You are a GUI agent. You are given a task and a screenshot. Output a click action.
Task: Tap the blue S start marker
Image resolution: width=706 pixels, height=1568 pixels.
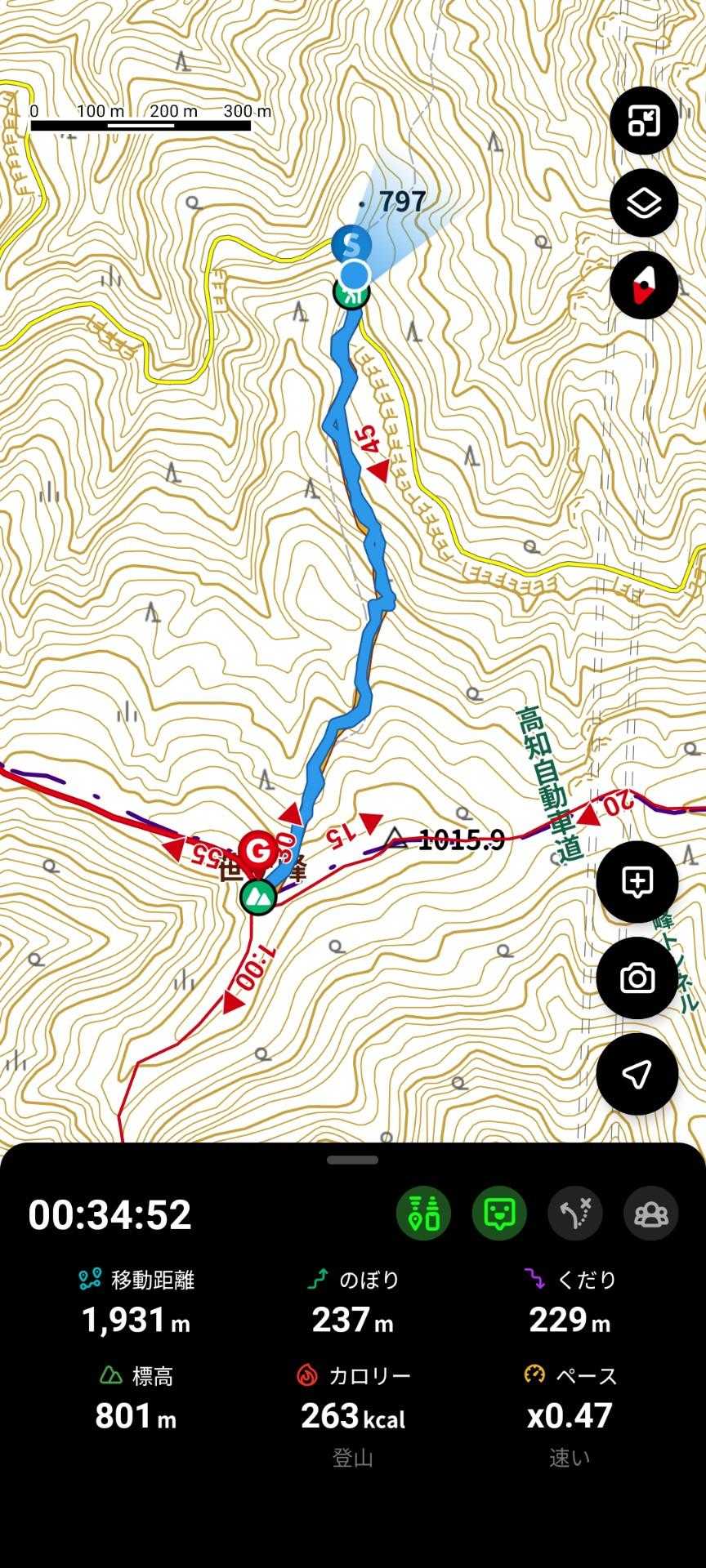pos(351,243)
